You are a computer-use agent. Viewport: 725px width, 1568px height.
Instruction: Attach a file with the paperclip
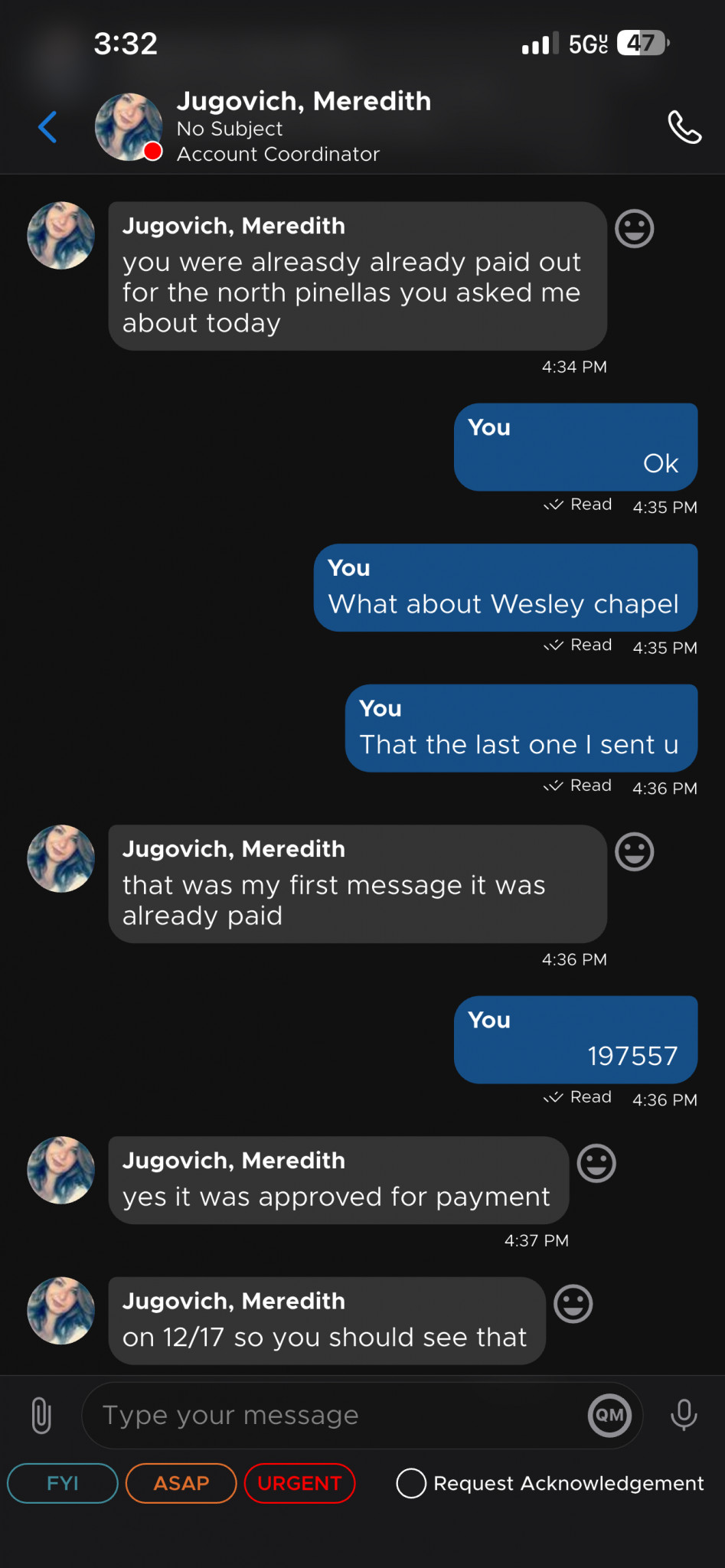41,1415
